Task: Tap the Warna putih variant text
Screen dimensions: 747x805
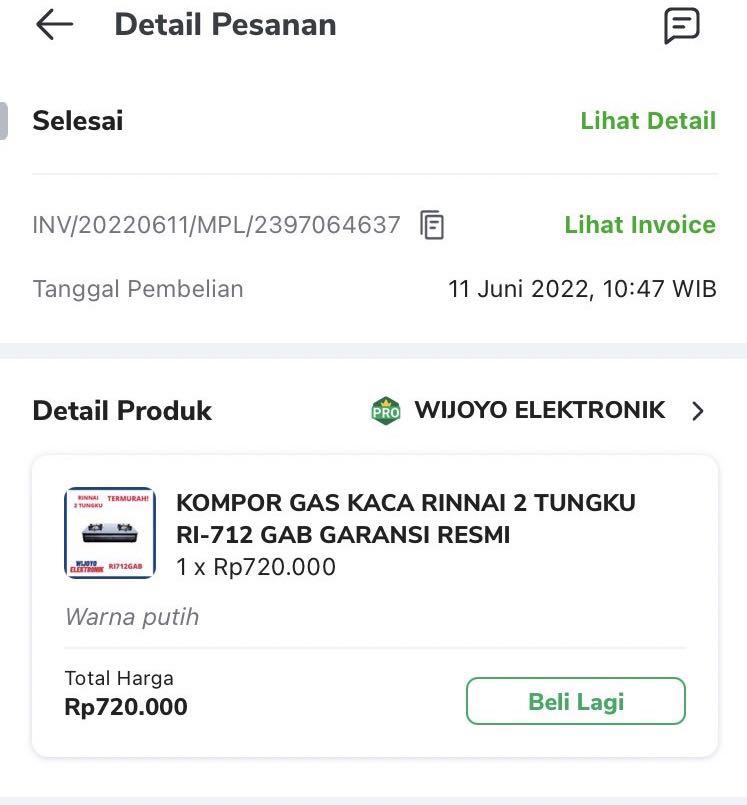Action: click(131, 617)
